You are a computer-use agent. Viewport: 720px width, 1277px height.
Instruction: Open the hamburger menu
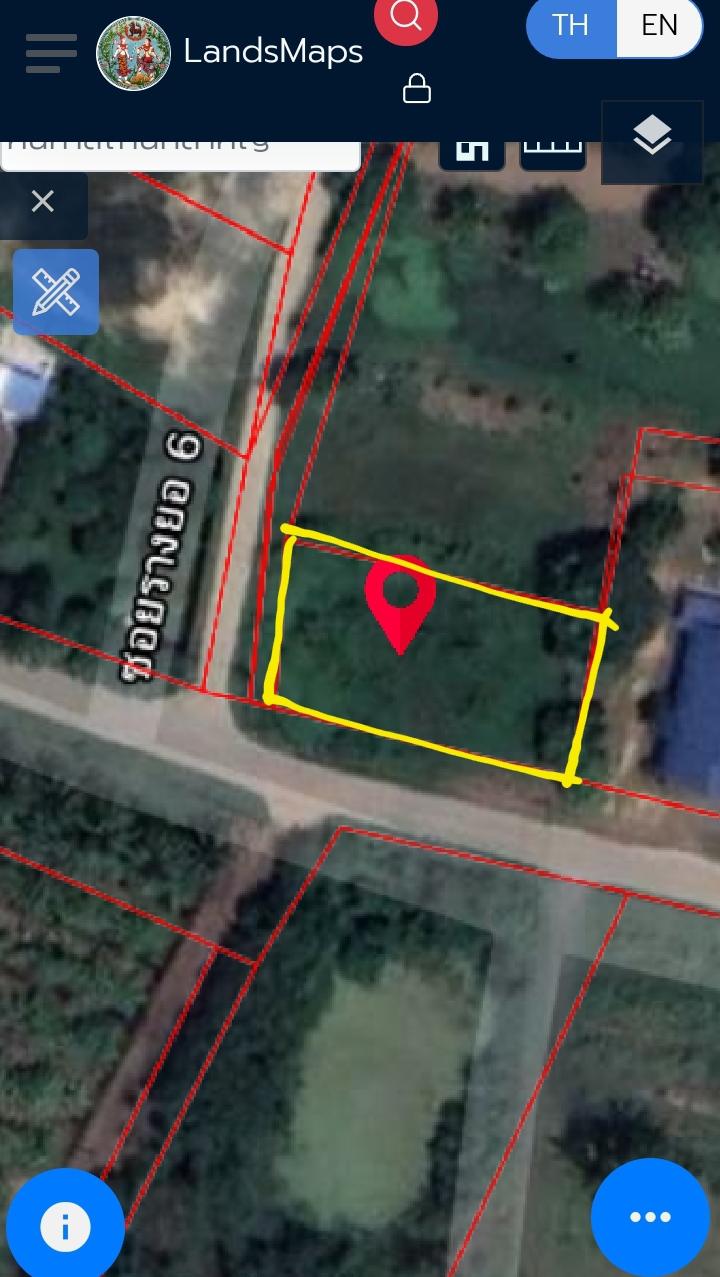(51, 53)
